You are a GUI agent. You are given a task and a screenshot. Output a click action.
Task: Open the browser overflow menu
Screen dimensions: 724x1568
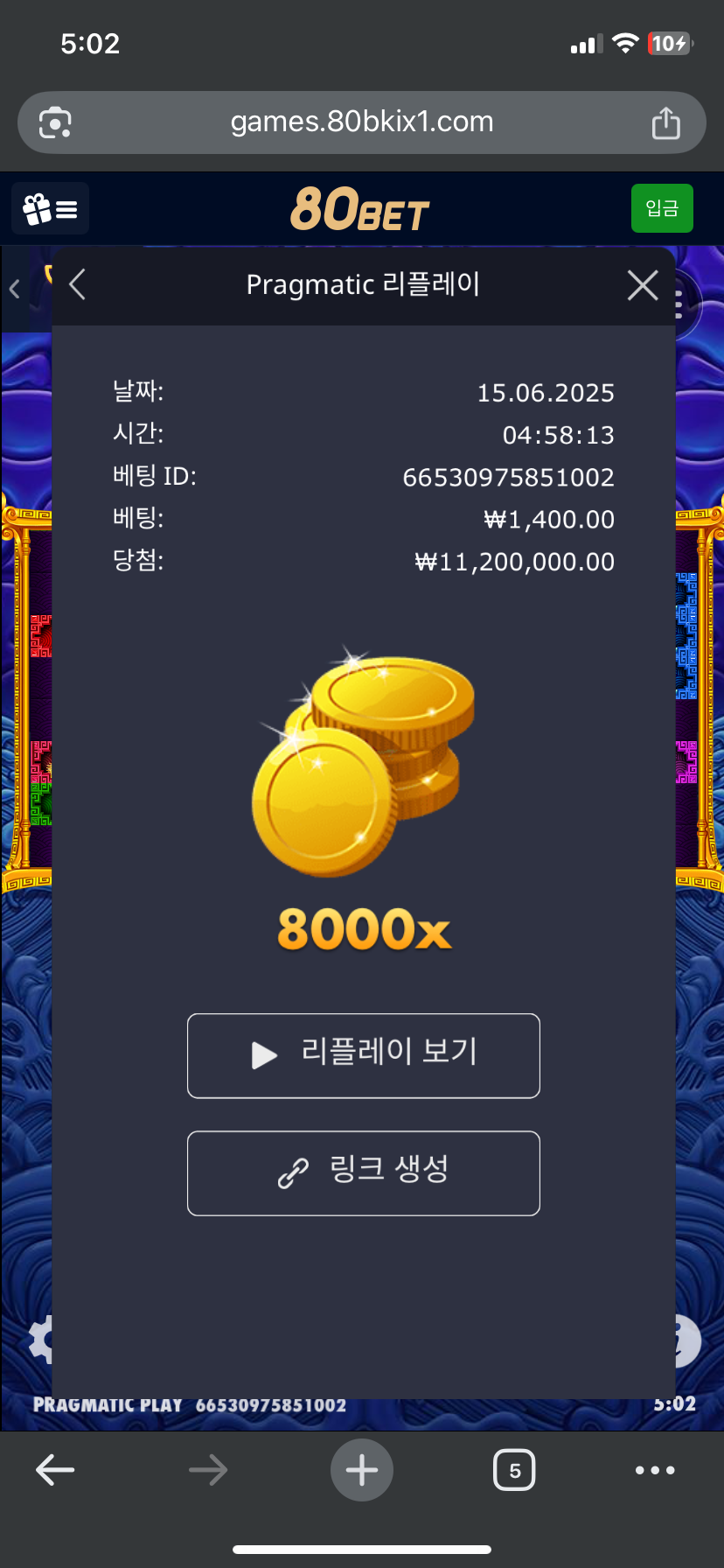pos(655,1470)
